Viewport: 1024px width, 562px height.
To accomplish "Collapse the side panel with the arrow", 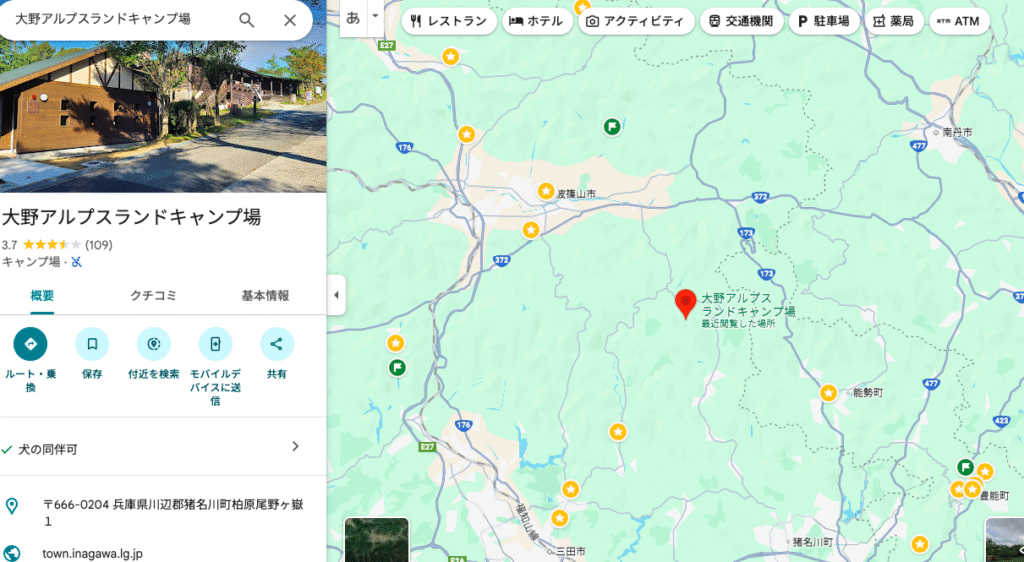I will (x=336, y=295).
